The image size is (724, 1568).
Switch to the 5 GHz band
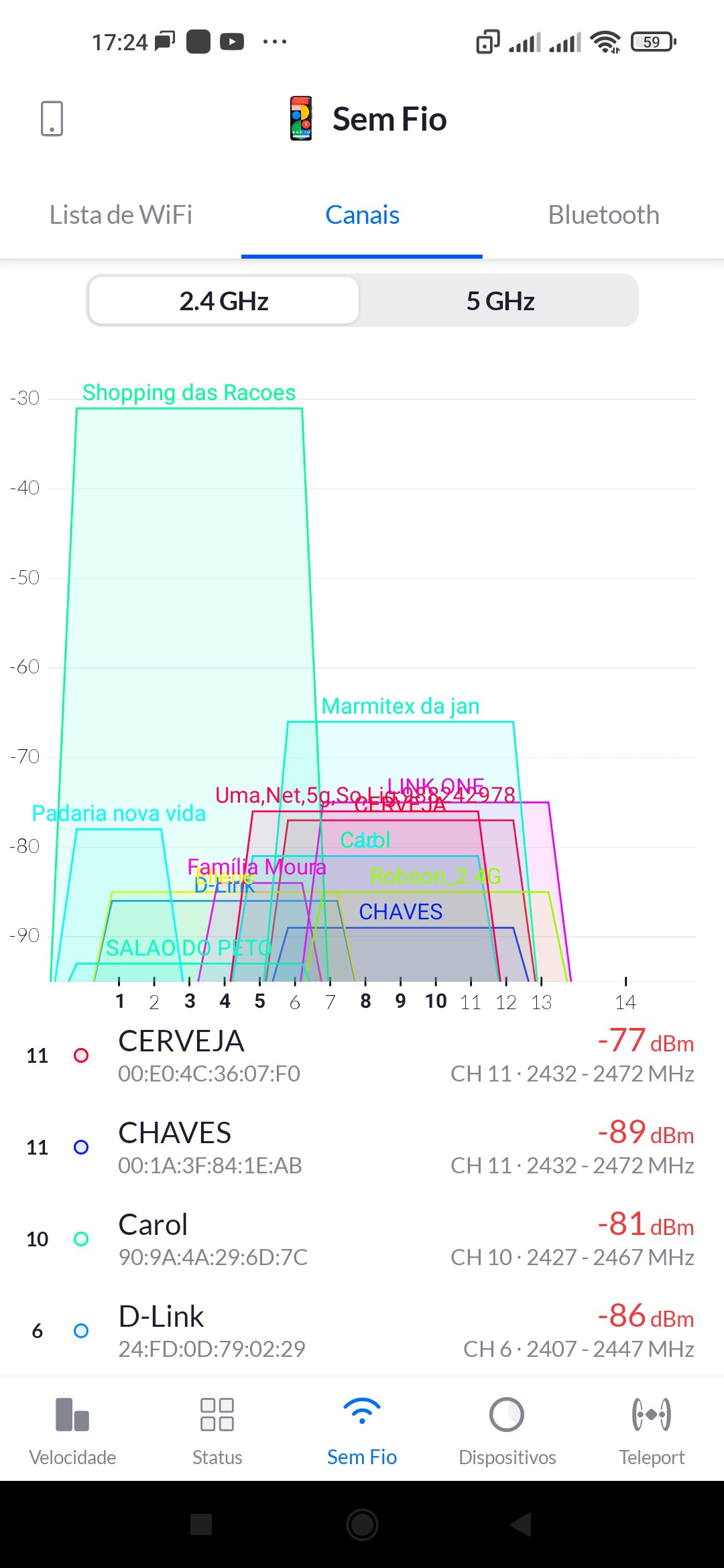[x=500, y=301]
